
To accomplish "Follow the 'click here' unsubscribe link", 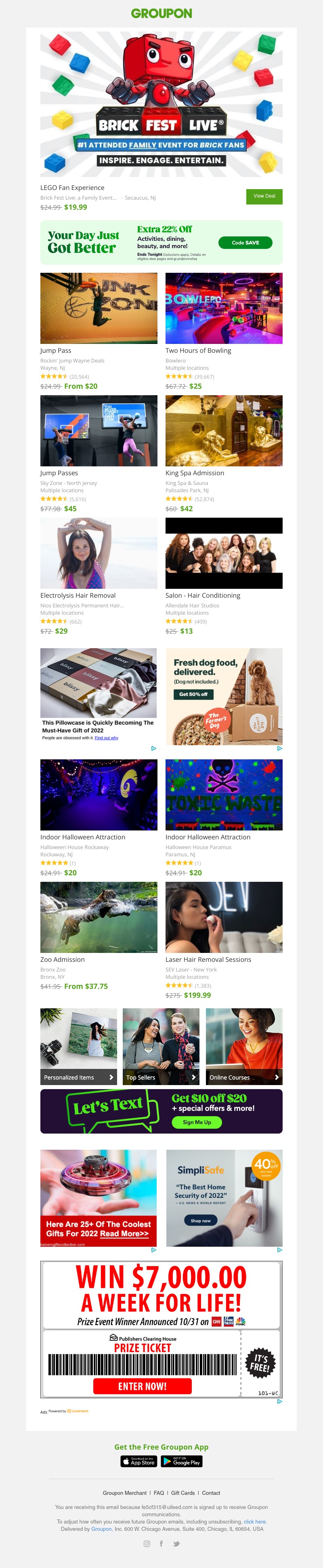I will click(x=256, y=1521).
